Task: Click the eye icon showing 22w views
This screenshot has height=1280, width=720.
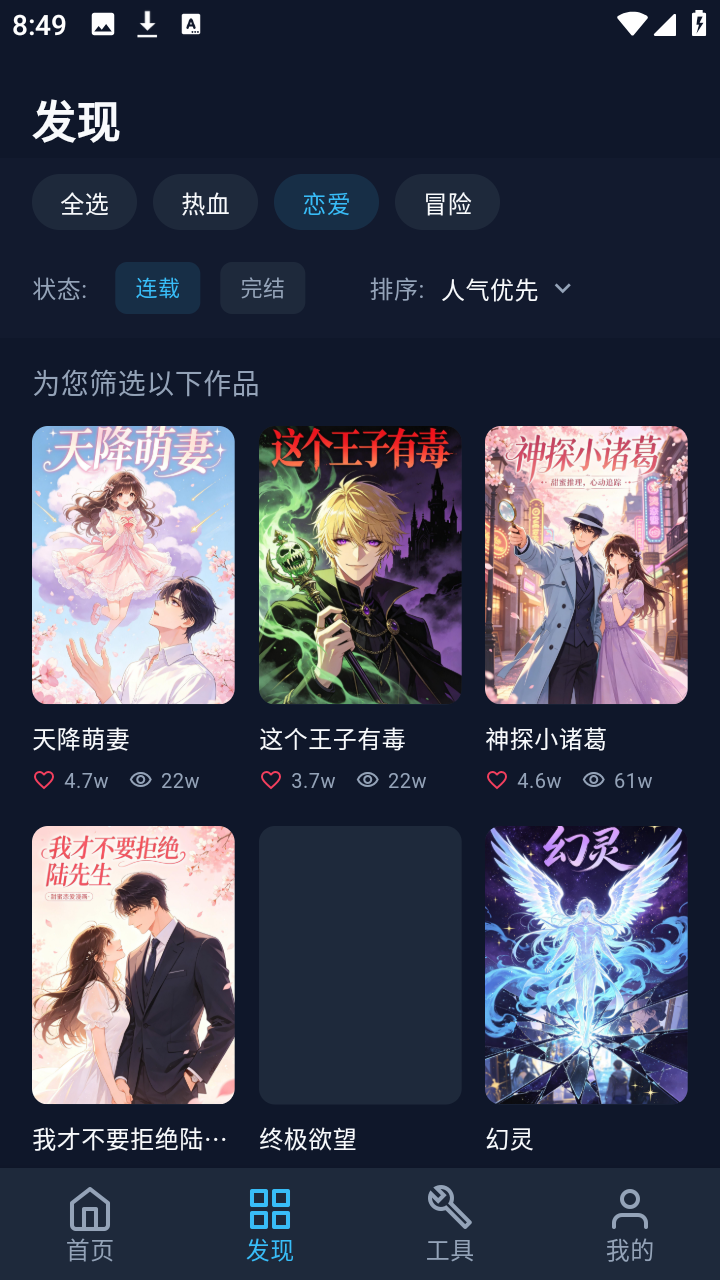Action: pyautogui.click(x=140, y=780)
